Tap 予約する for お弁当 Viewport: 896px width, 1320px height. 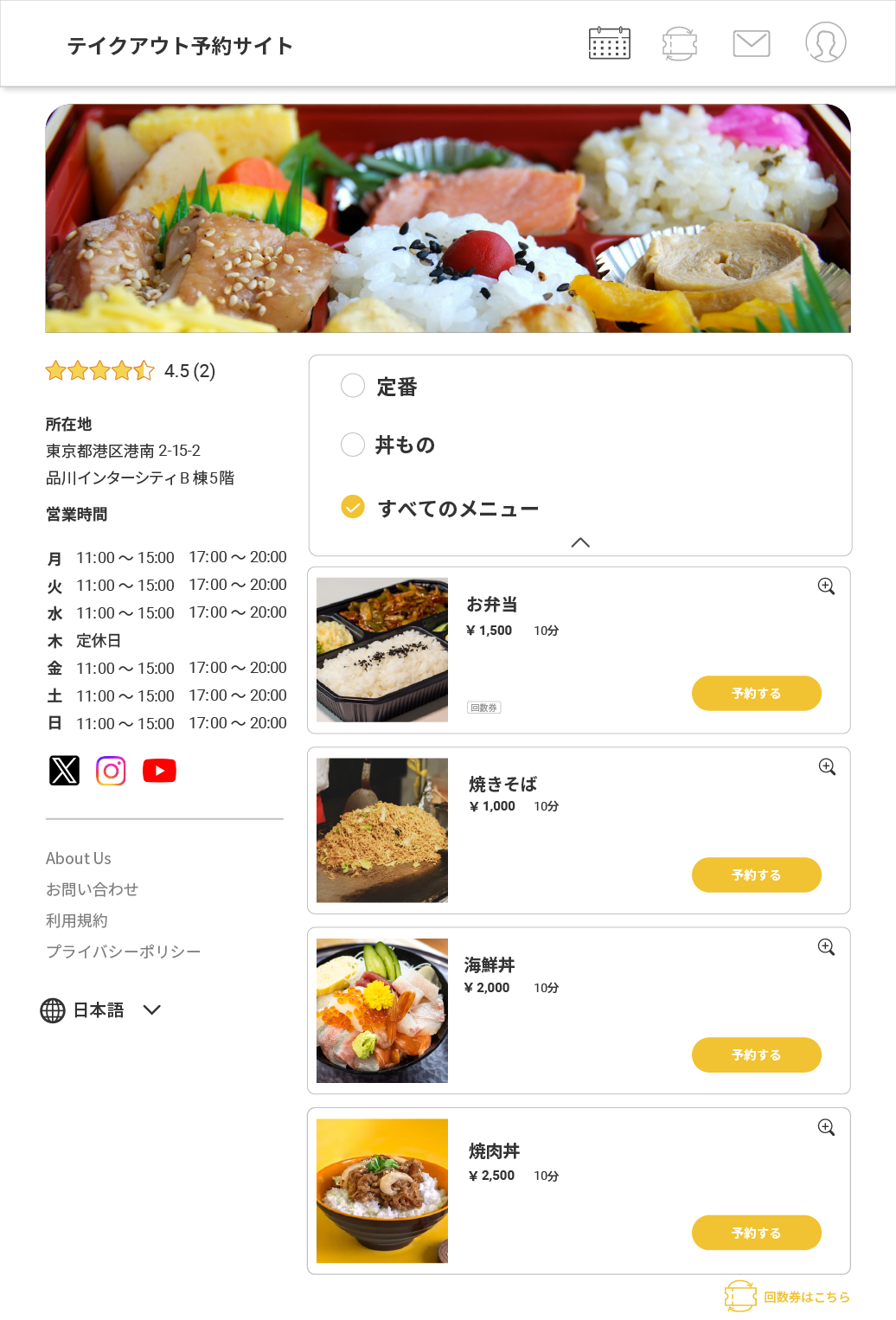pos(756,694)
